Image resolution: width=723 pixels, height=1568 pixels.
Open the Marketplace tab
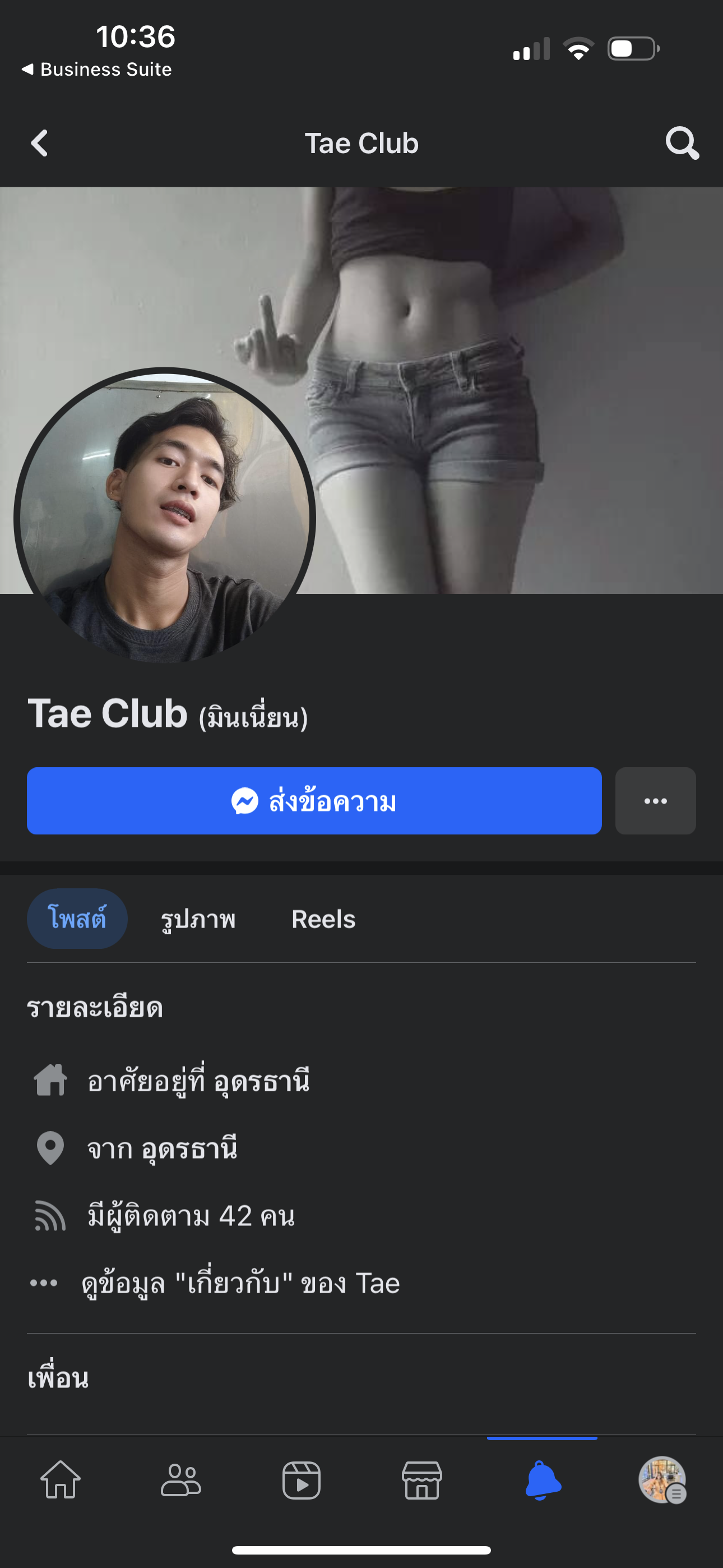pos(421,1480)
